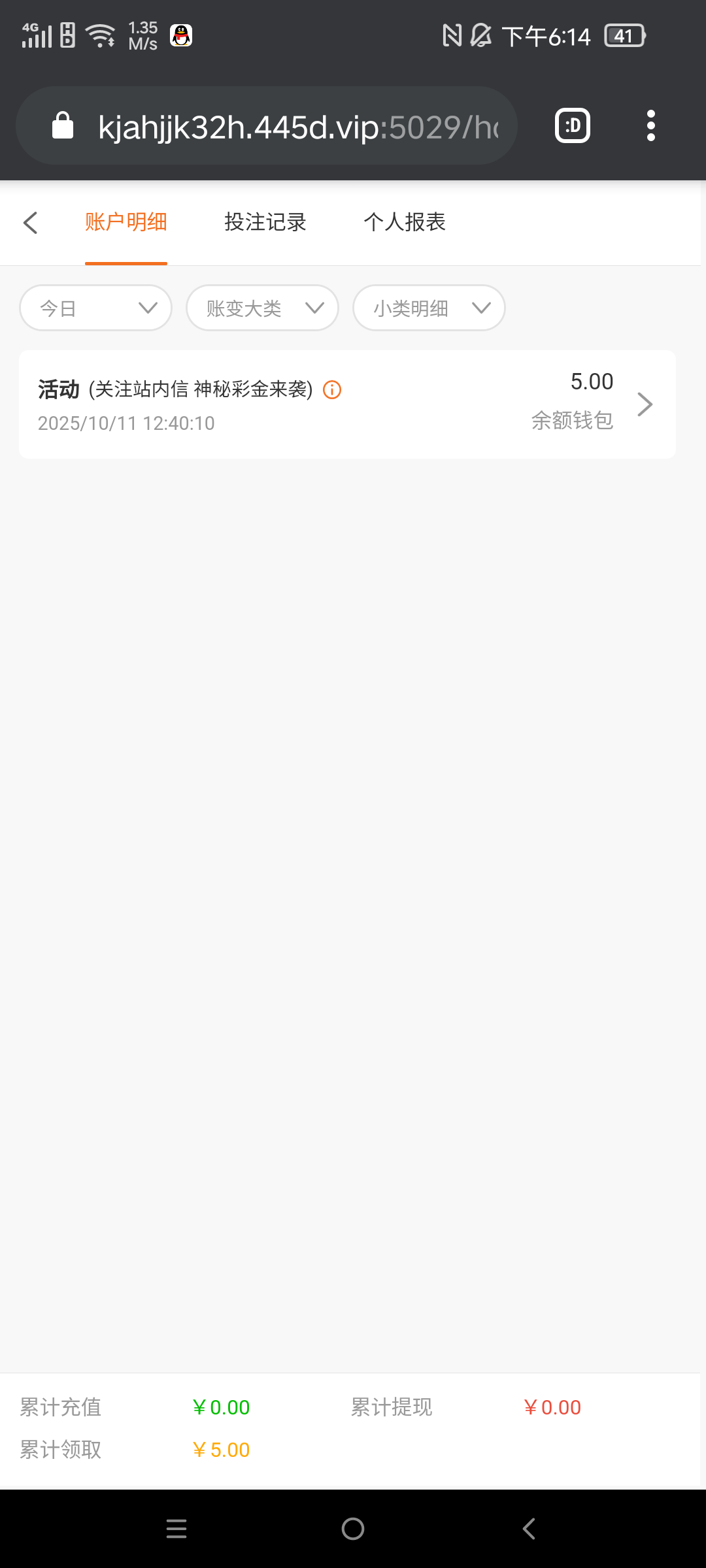The image size is (706, 1568).
Task: Open the system recent apps menu
Action: pyautogui.click(x=176, y=1529)
